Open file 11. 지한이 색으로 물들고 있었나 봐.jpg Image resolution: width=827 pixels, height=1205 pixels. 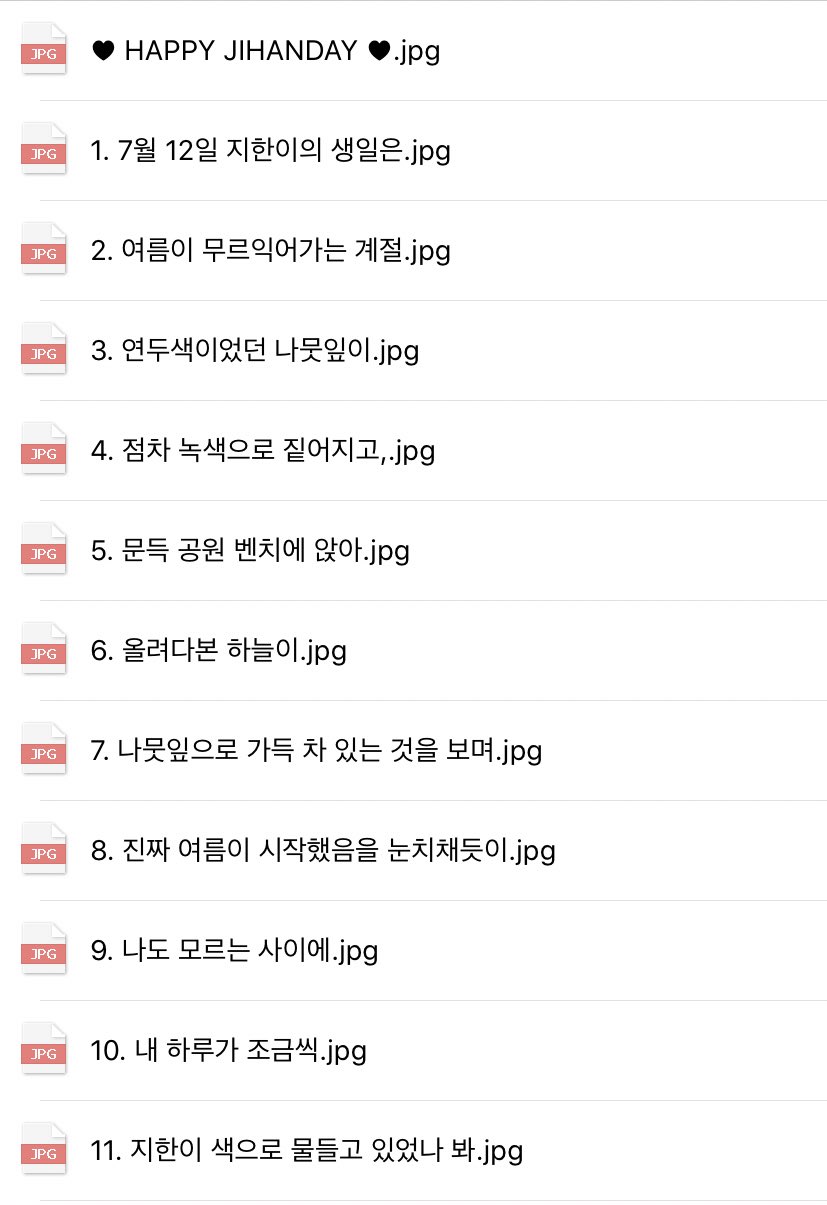click(306, 1151)
